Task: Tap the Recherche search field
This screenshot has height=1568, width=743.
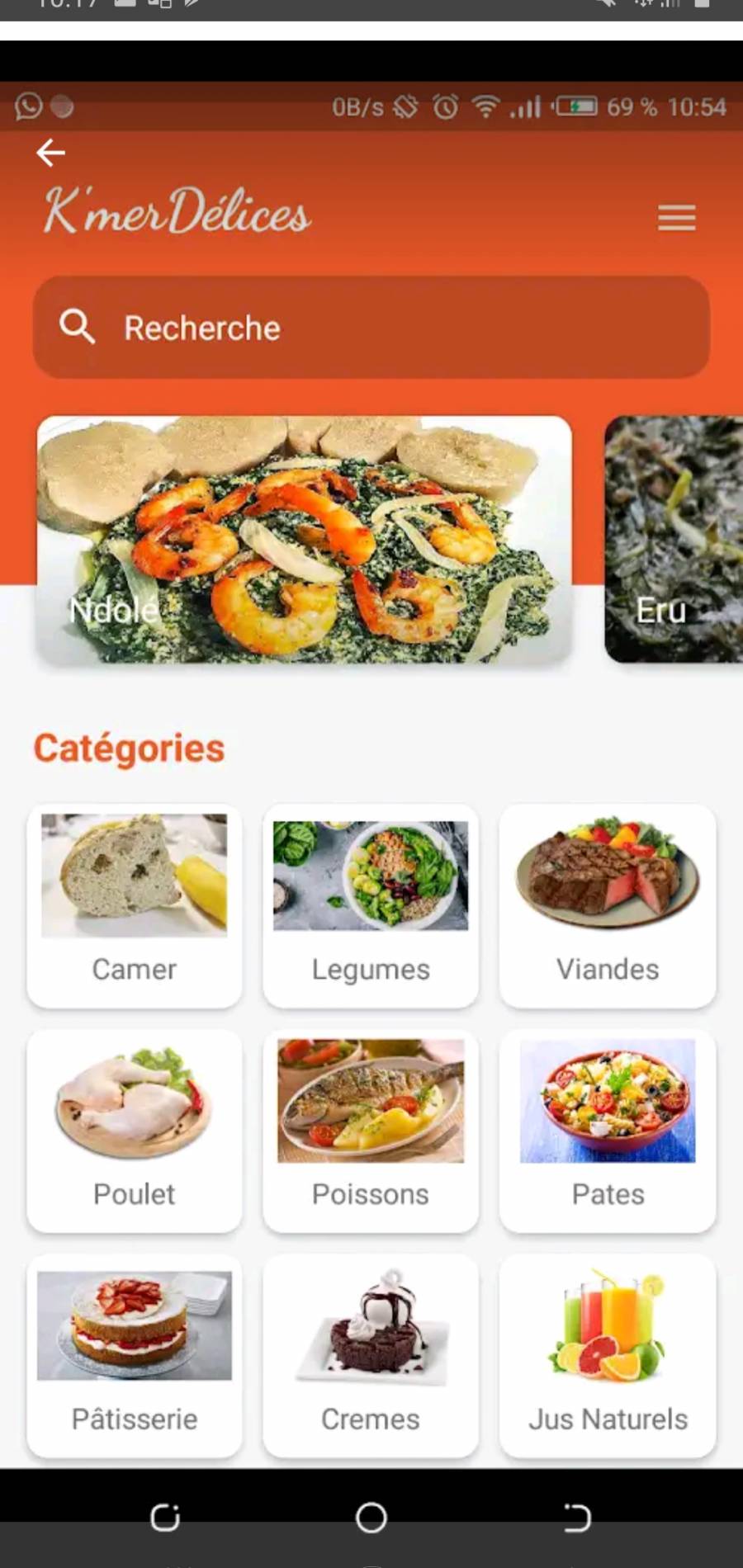Action: coord(371,328)
